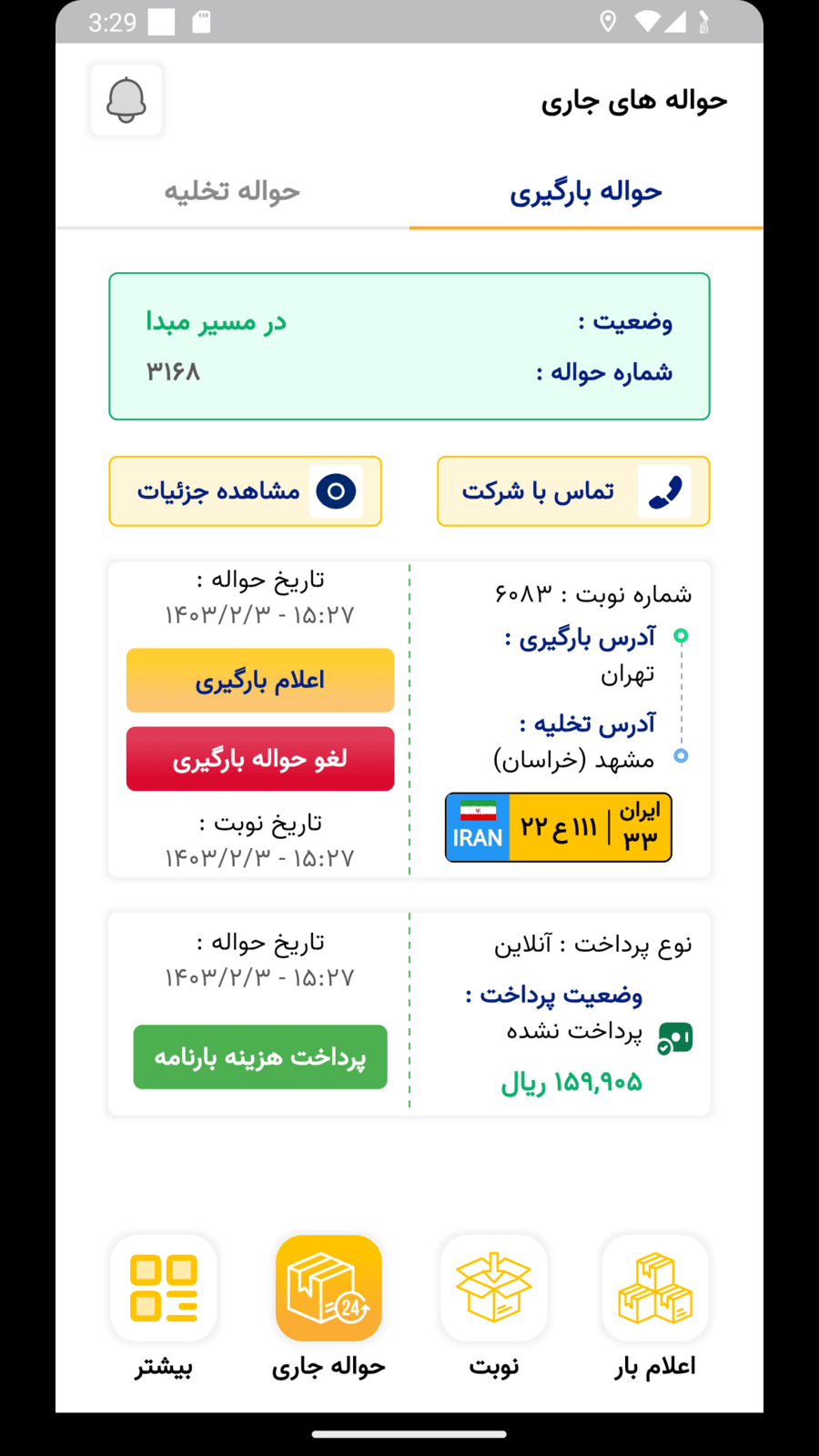819x1456 pixels.
Task: Tap the حواله جاری package icon in bottom navigation
Action: (329, 1289)
